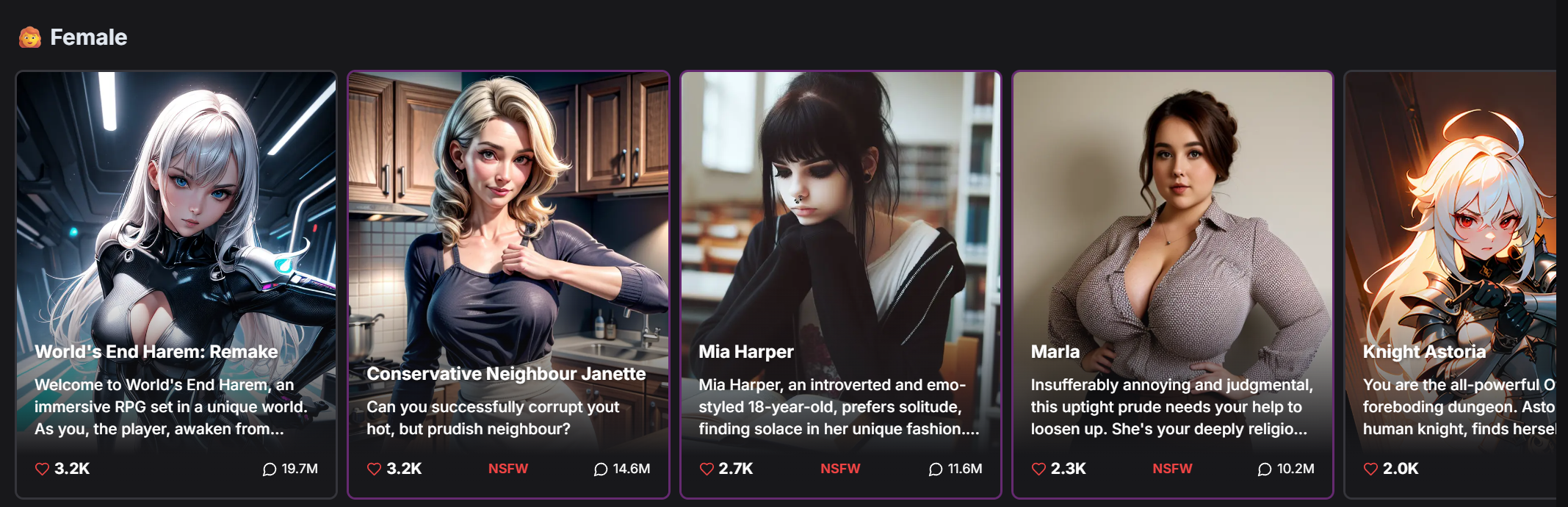Tap the heart icon on Mia Harper
Image resolution: width=1568 pixels, height=507 pixels.
tap(707, 469)
